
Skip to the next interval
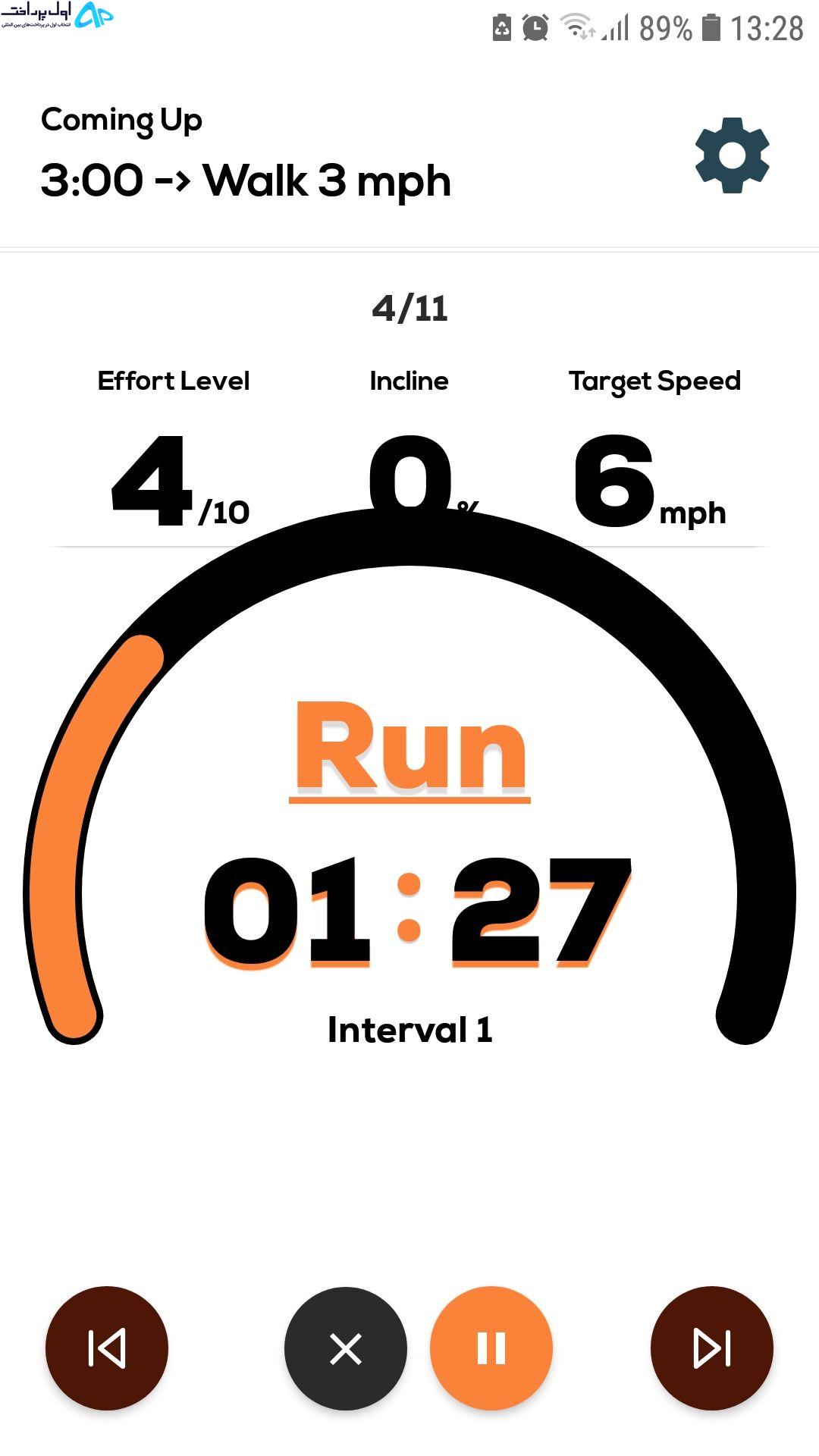click(x=712, y=1348)
